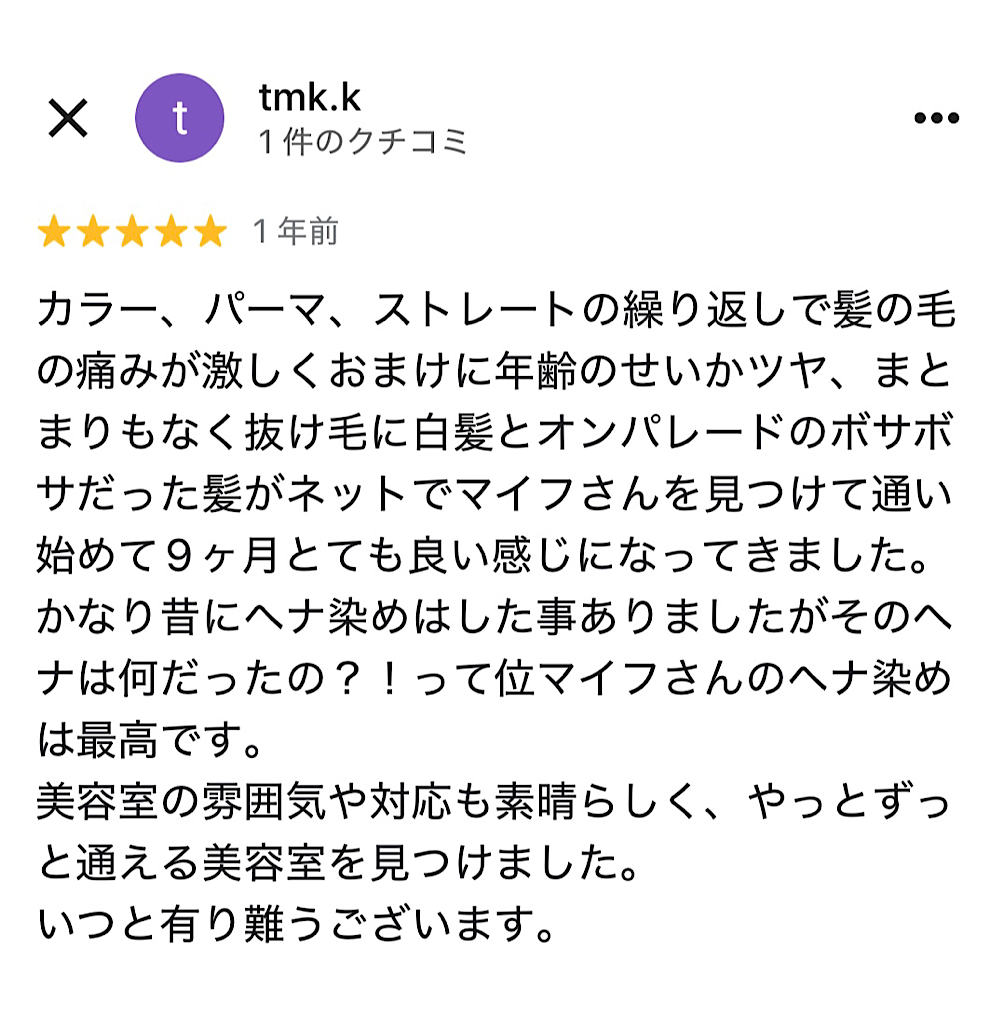This screenshot has height=1024, width=1004.
Task: View reviewer tmk.k's profile by name
Action: click(x=309, y=98)
